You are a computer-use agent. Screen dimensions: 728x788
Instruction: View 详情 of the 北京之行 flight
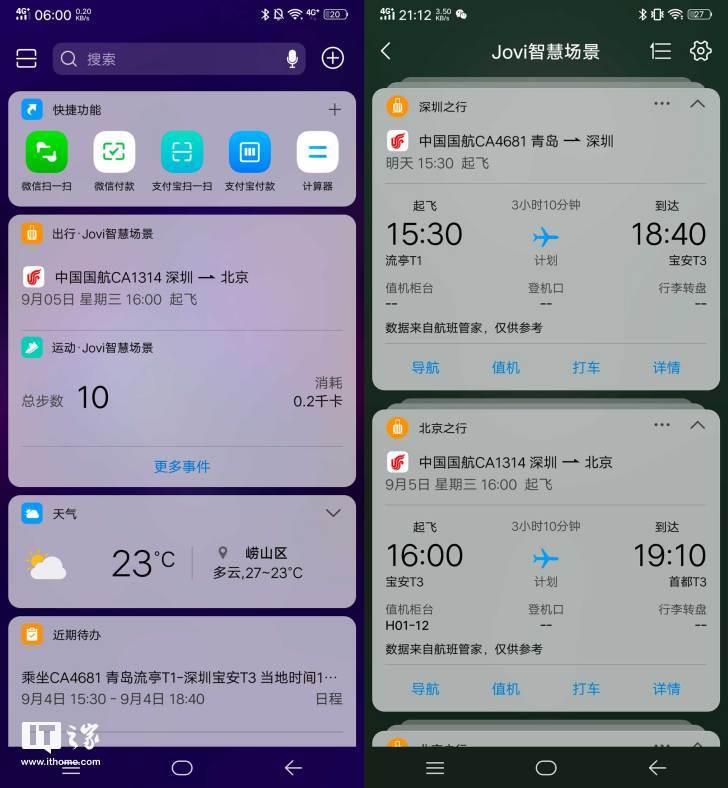pos(667,689)
